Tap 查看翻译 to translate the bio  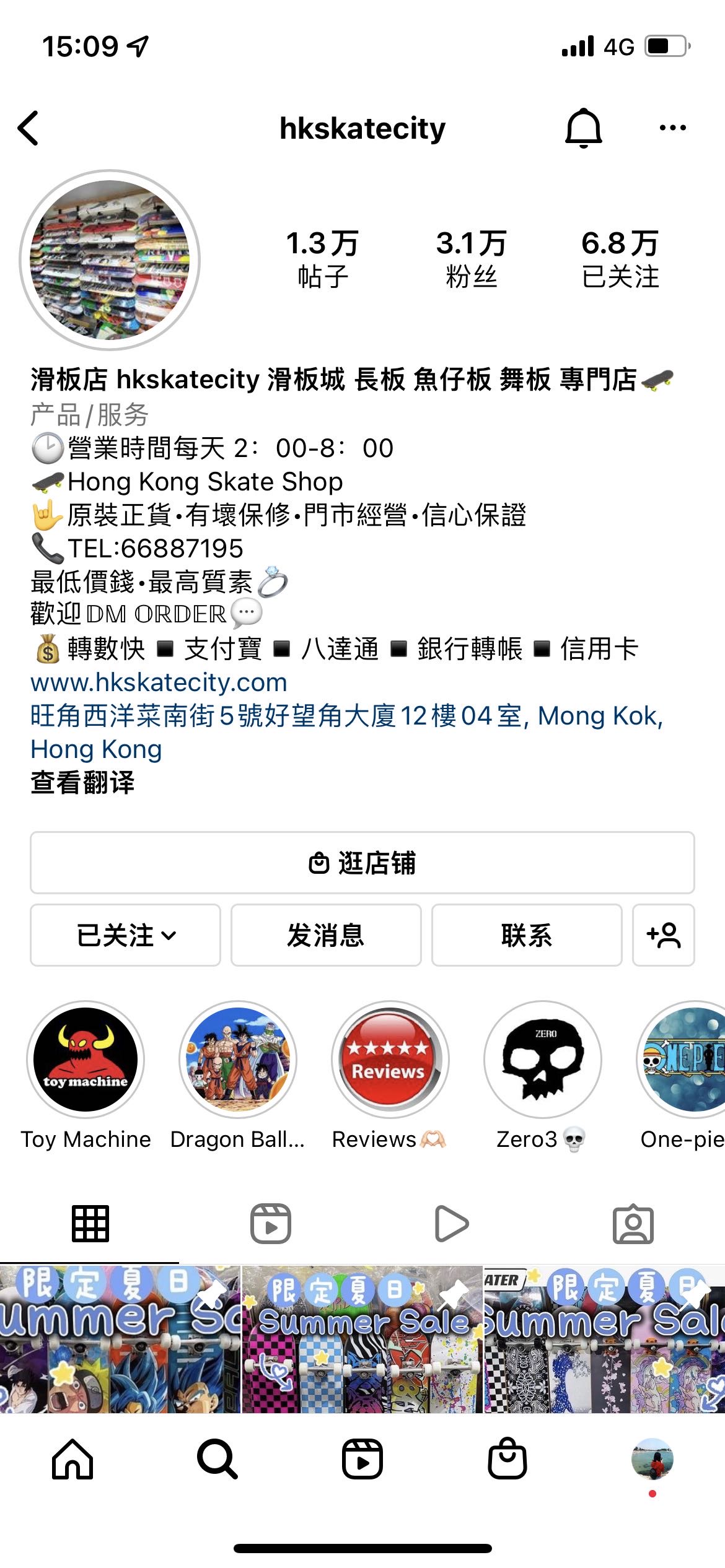tap(82, 783)
